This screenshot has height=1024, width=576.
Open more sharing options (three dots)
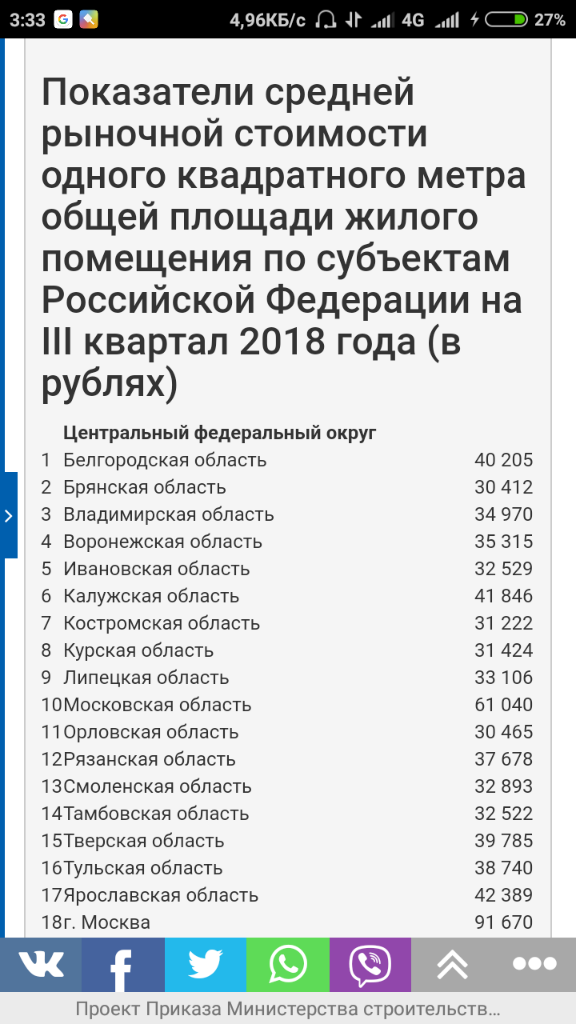pos(535,965)
